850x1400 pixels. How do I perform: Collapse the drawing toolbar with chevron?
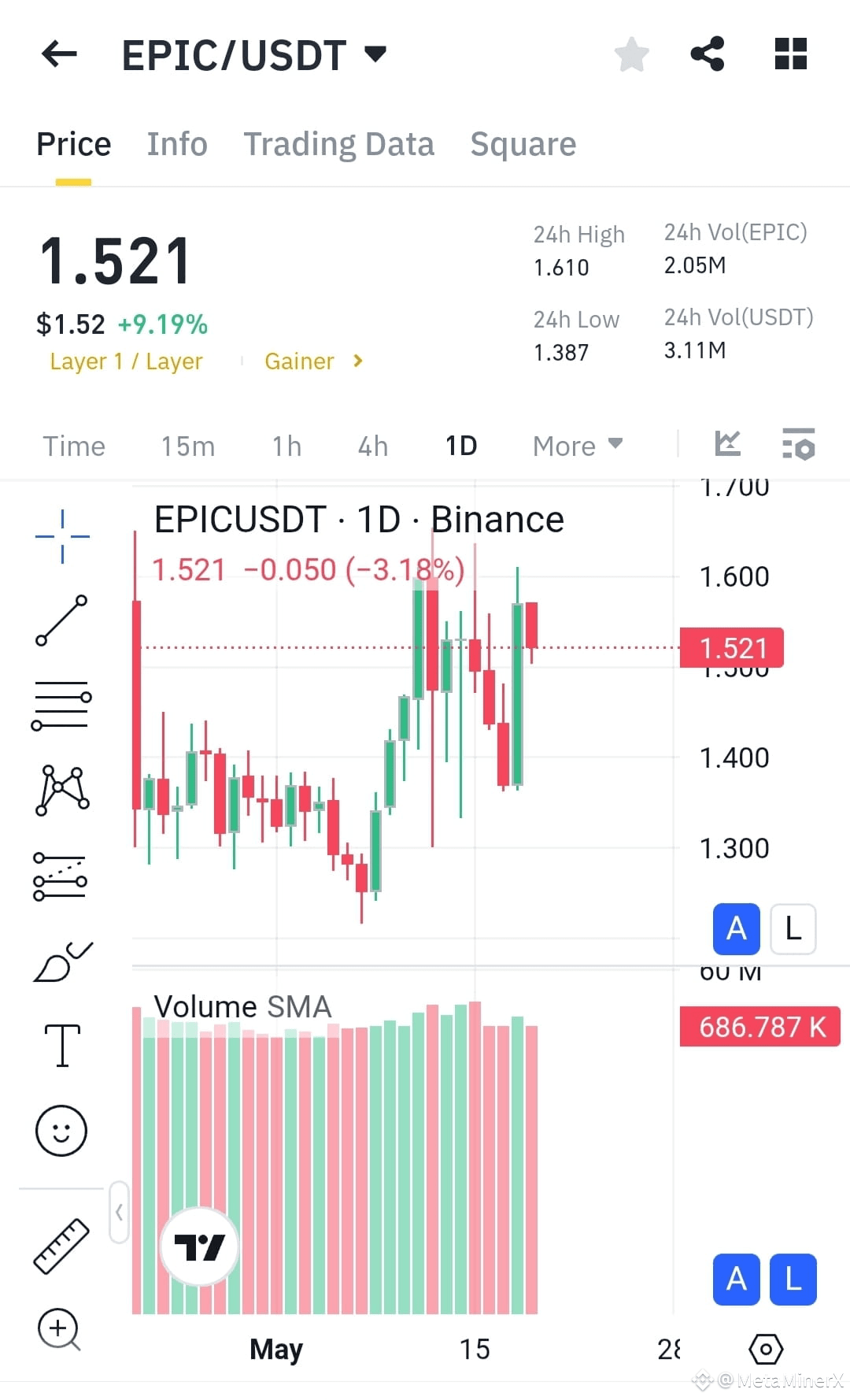click(x=119, y=1213)
